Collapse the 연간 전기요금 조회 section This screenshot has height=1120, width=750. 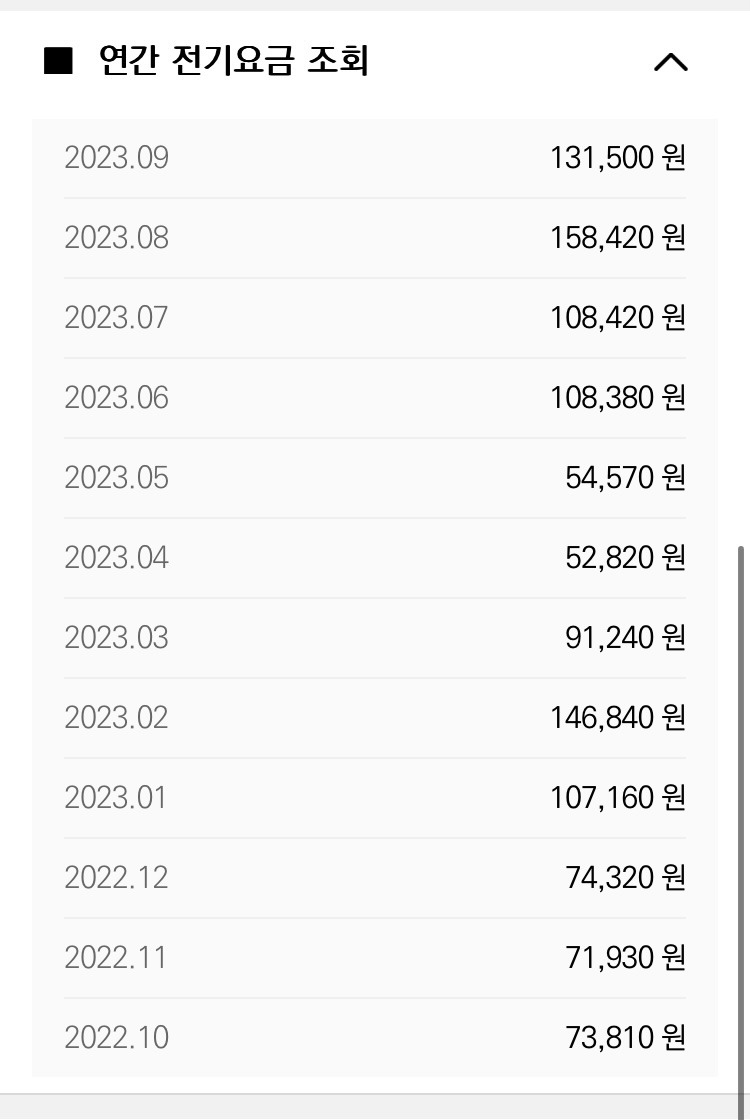pos(672,62)
